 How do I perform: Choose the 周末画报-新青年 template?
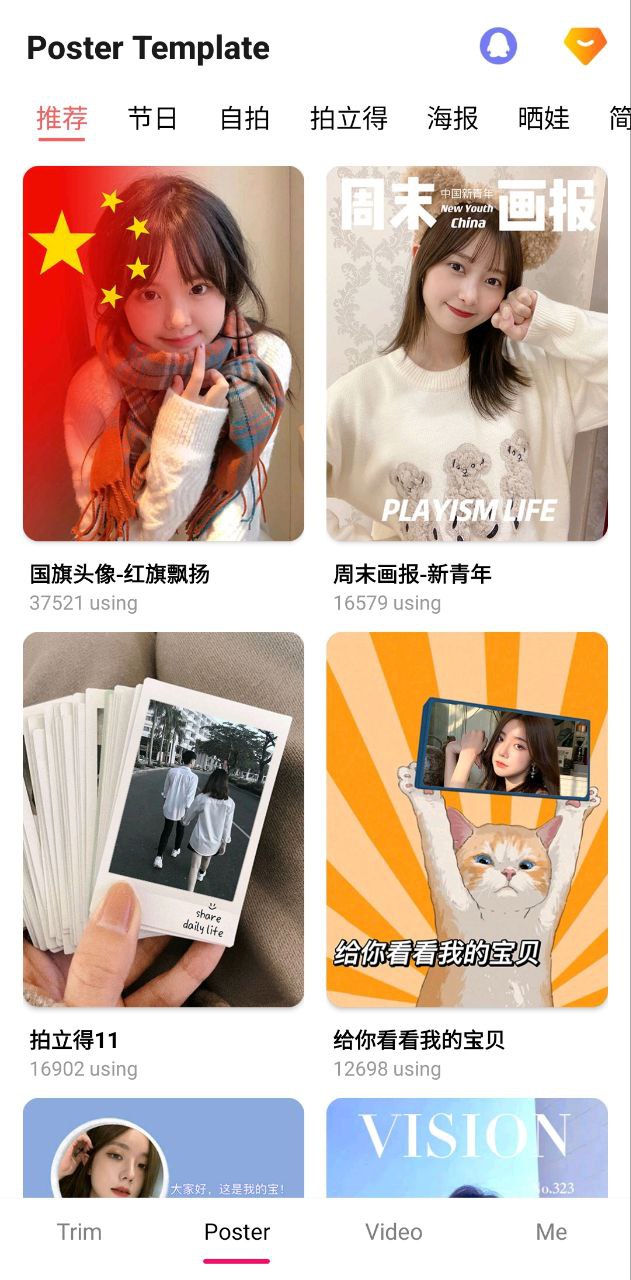(467, 353)
